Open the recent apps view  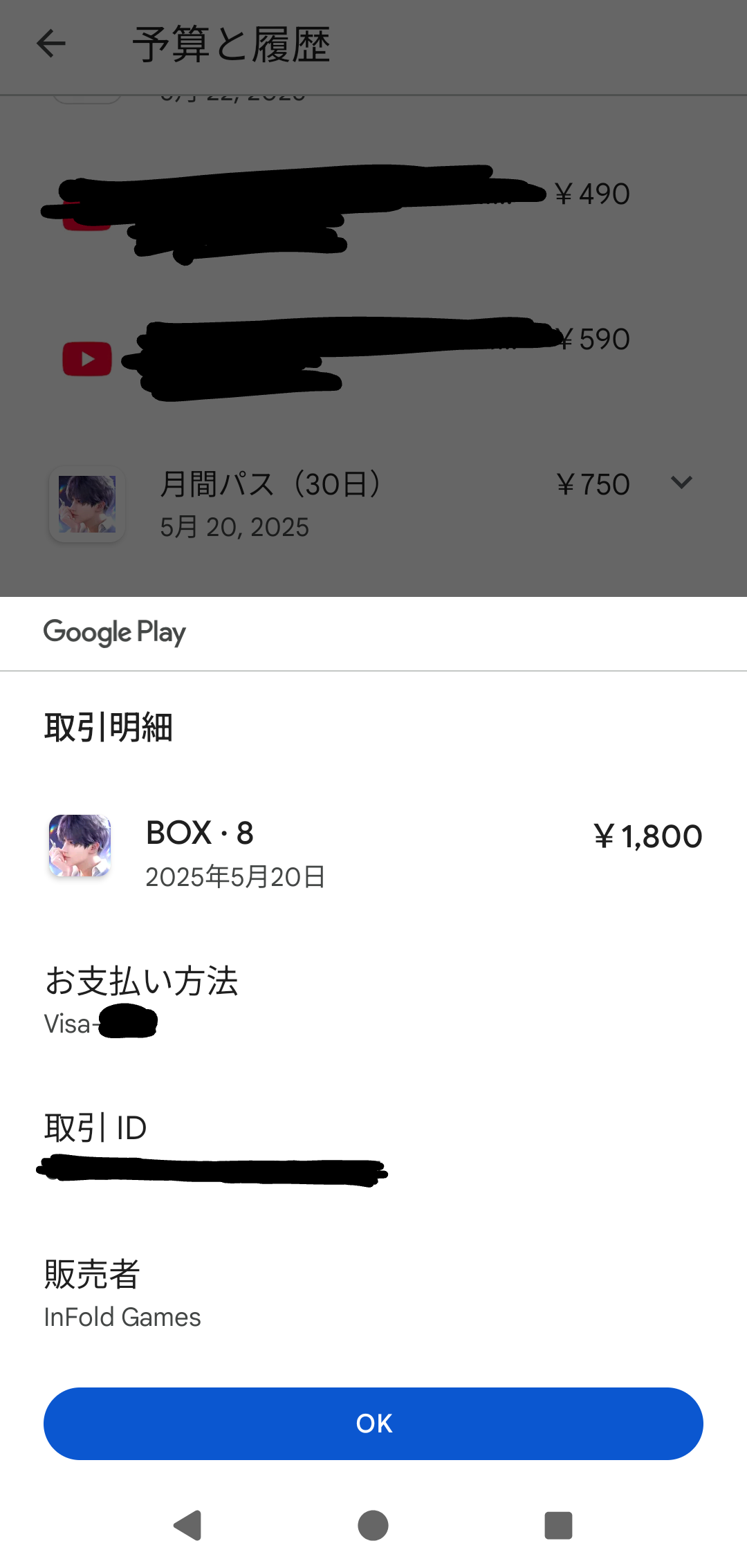click(x=558, y=1525)
